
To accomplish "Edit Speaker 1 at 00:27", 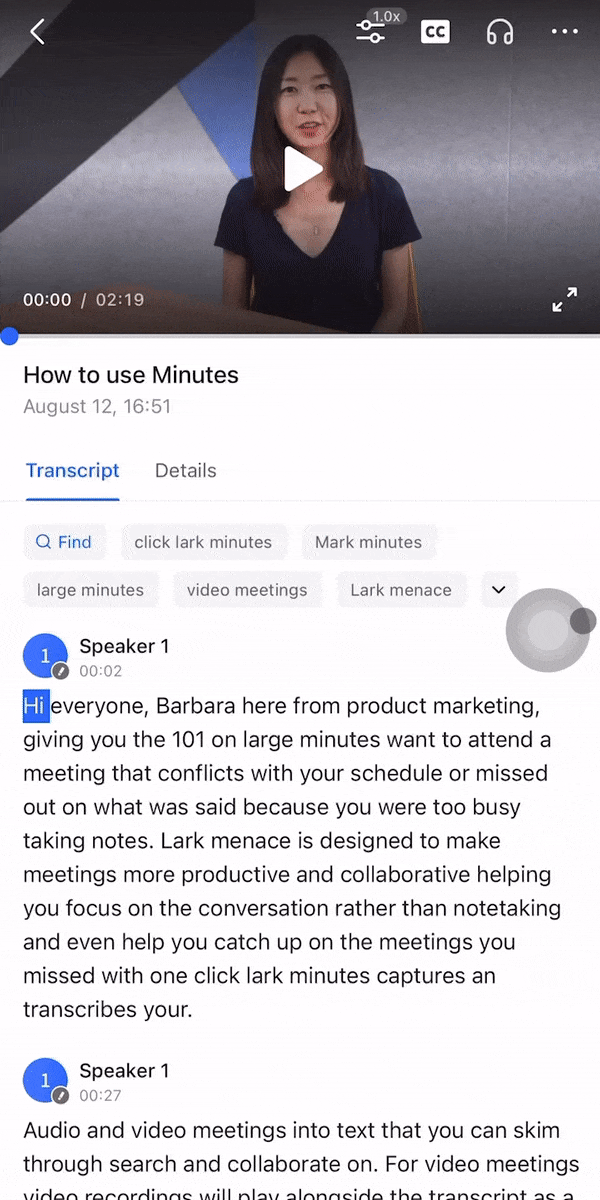I will [61, 1095].
